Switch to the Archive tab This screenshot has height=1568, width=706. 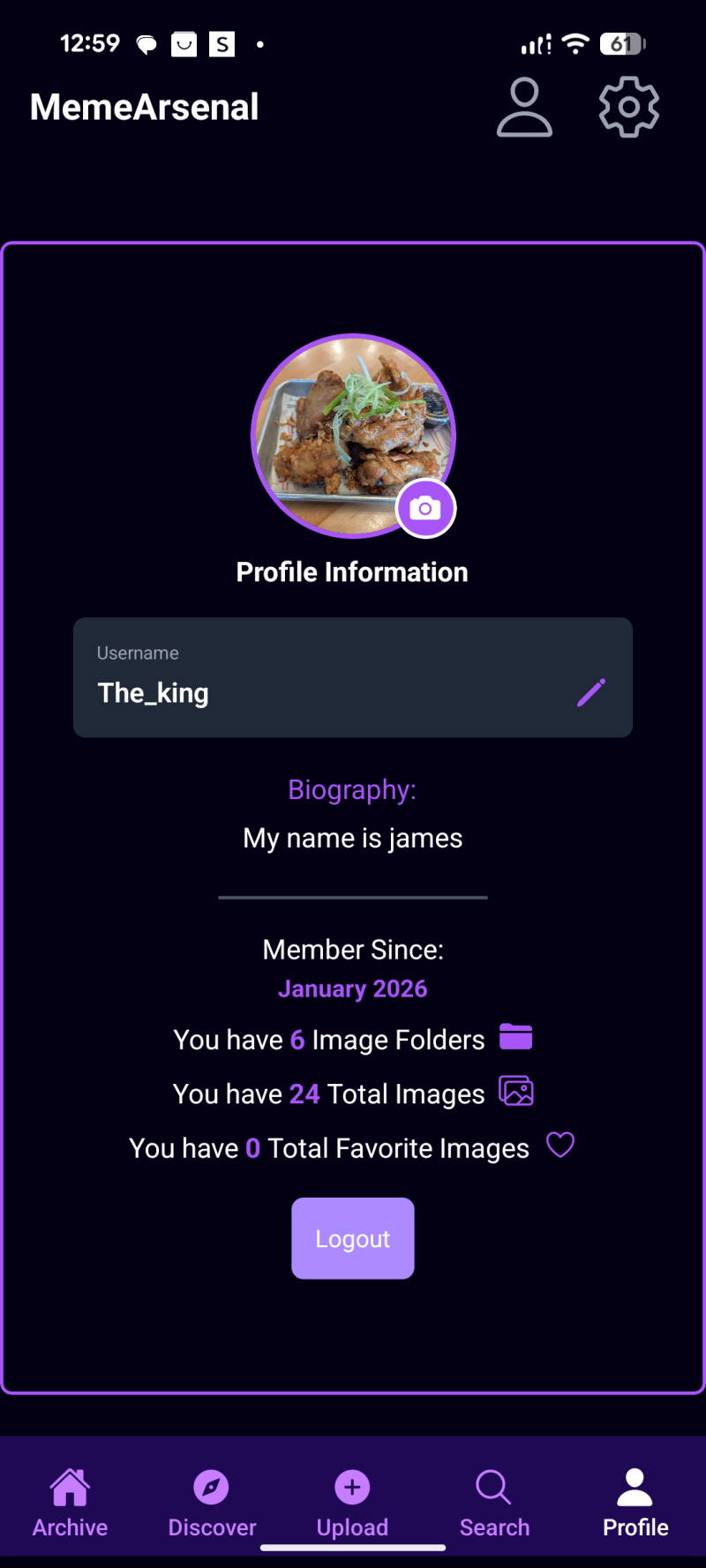point(70,1503)
